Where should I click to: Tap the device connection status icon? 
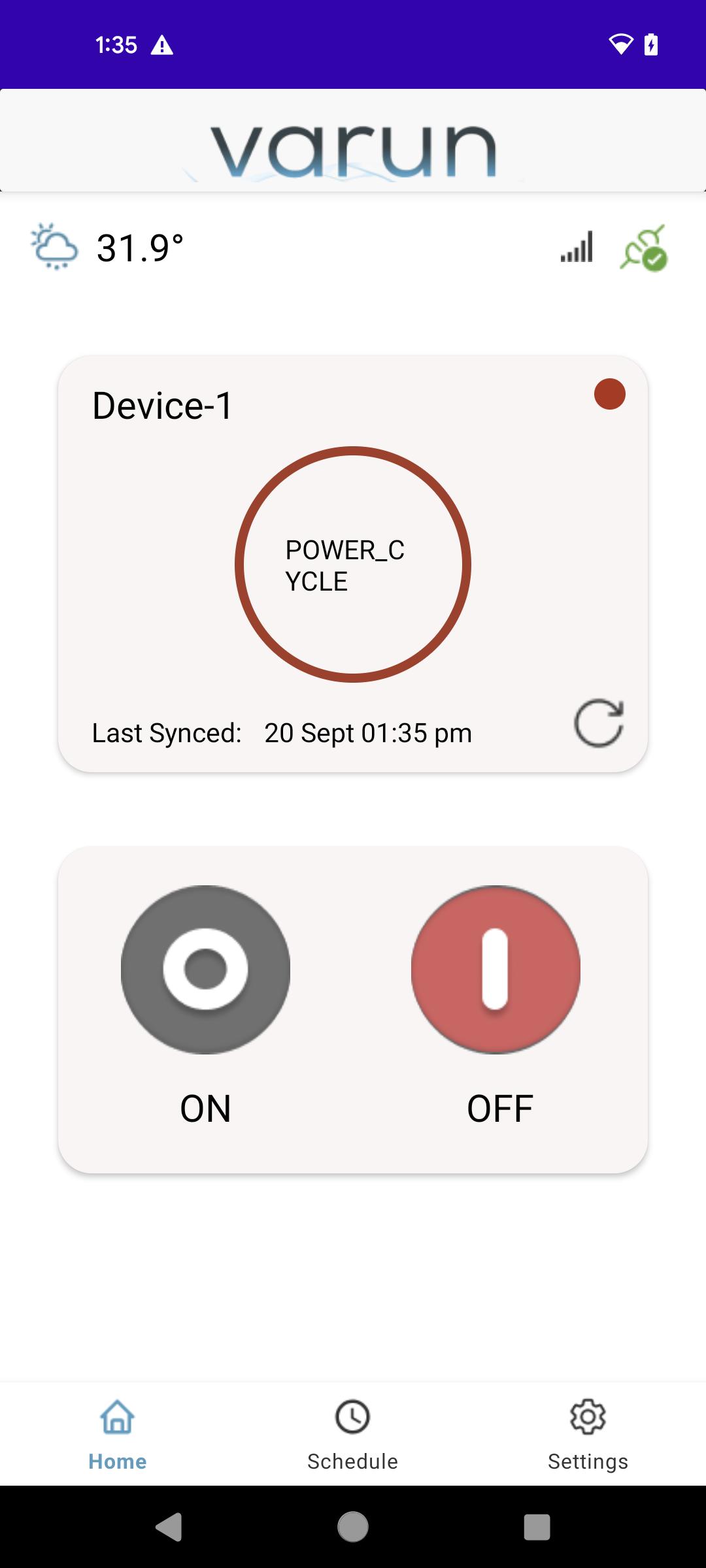tap(644, 248)
